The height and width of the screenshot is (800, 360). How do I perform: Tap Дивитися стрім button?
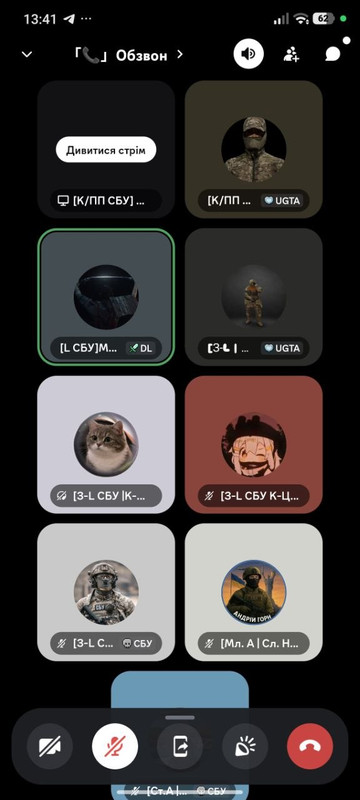coord(106,149)
